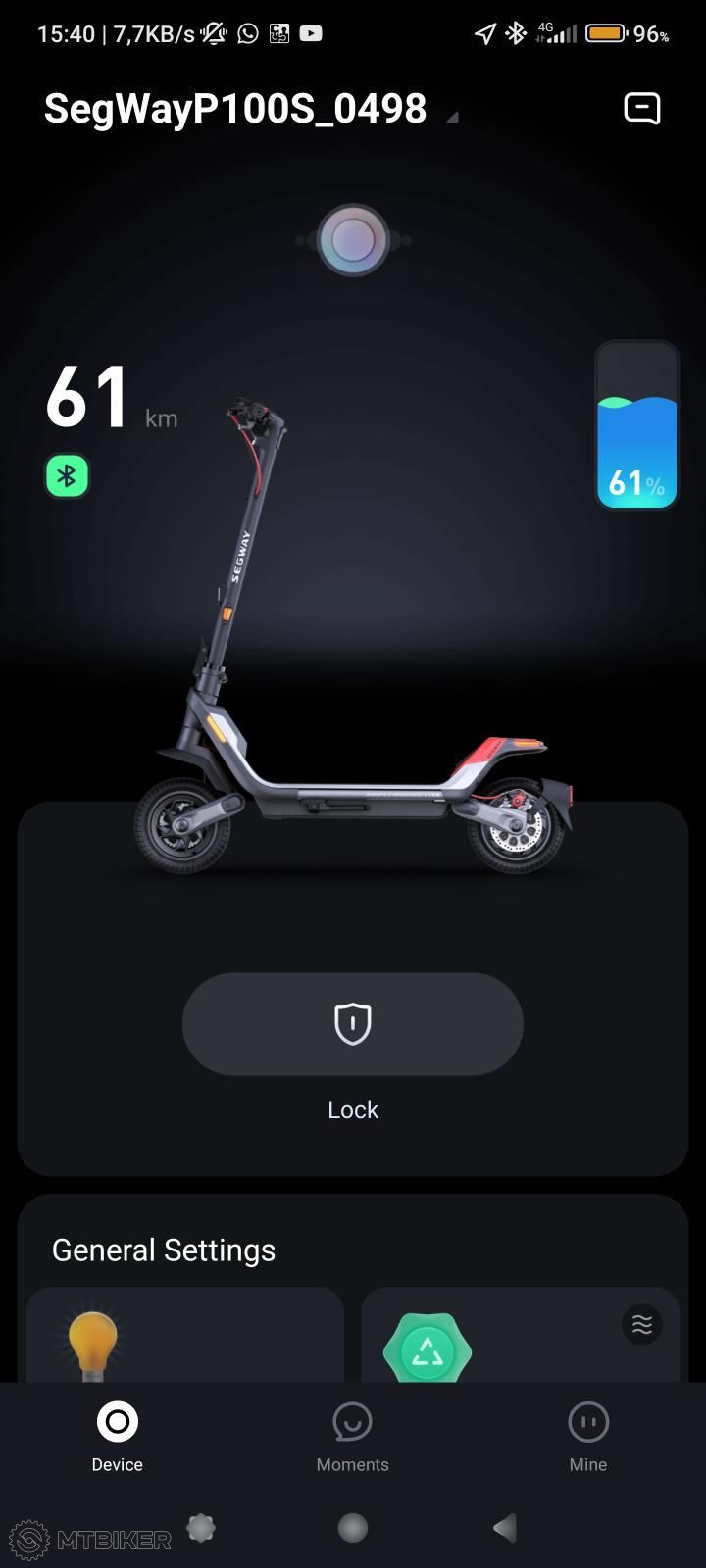Switch to the Mine tab
Viewport: 706px width, 1568px height.
tap(588, 1437)
